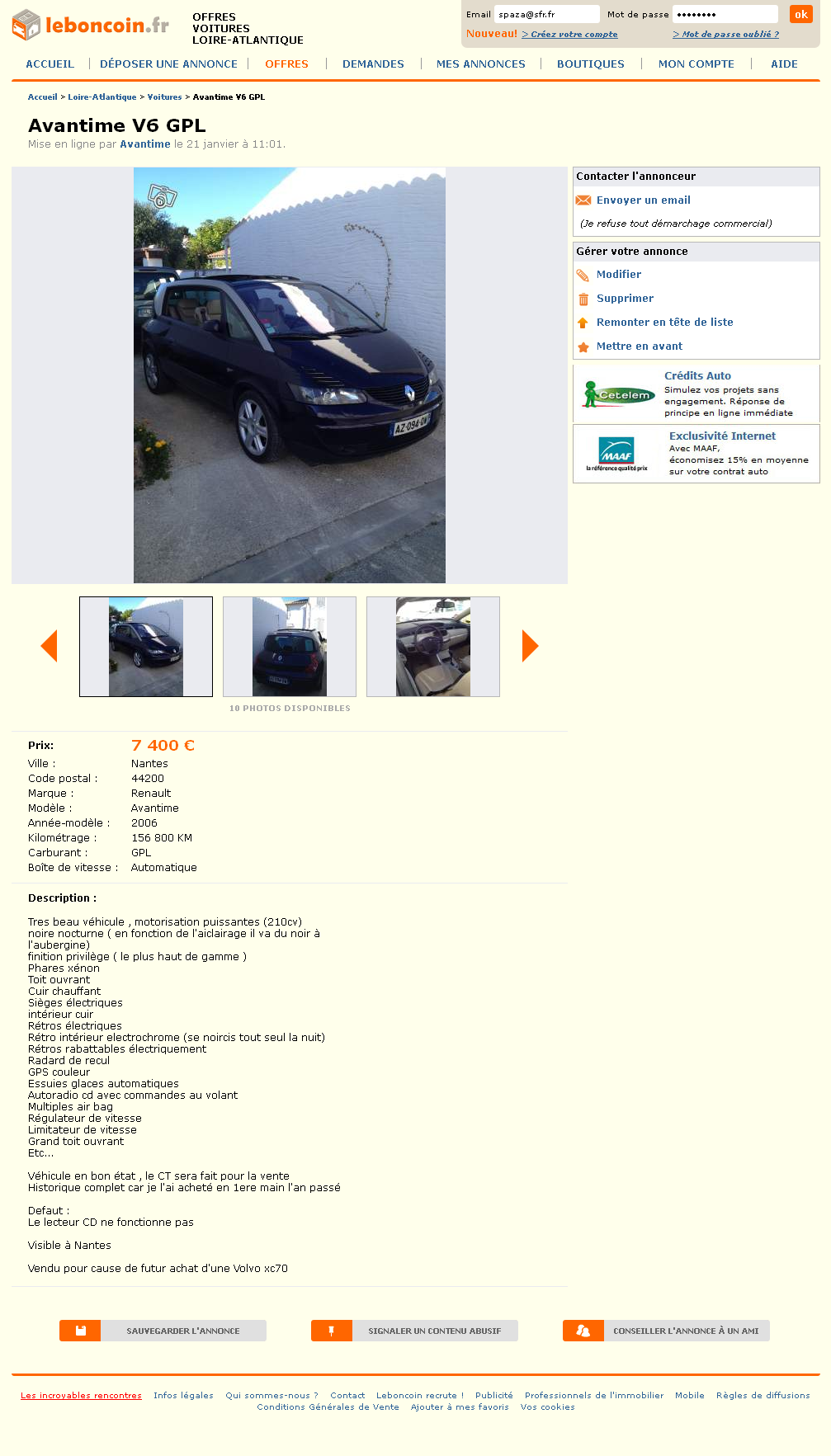Image resolution: width=831 pixels, height=1456 pixels.
Task: Show the next photos with right arrow
Action: coord(530,646)
